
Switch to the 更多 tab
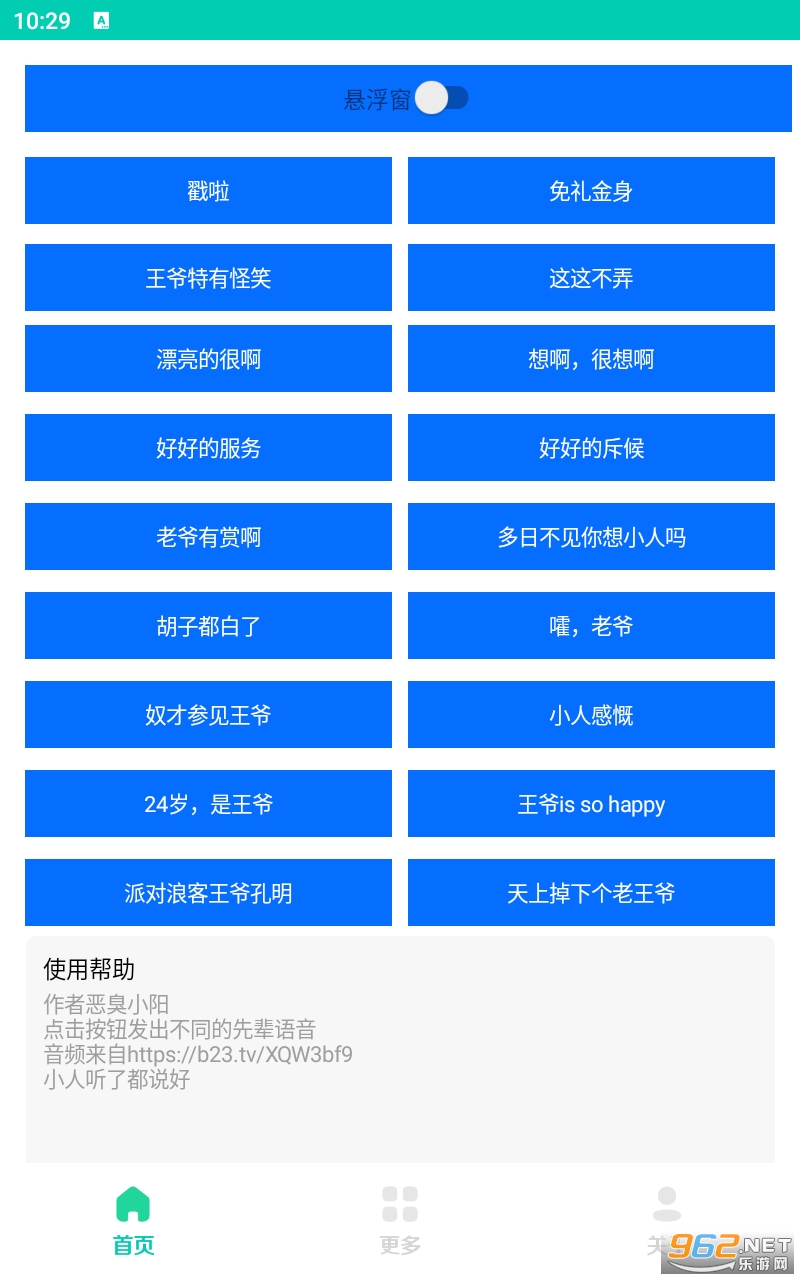400,1219
